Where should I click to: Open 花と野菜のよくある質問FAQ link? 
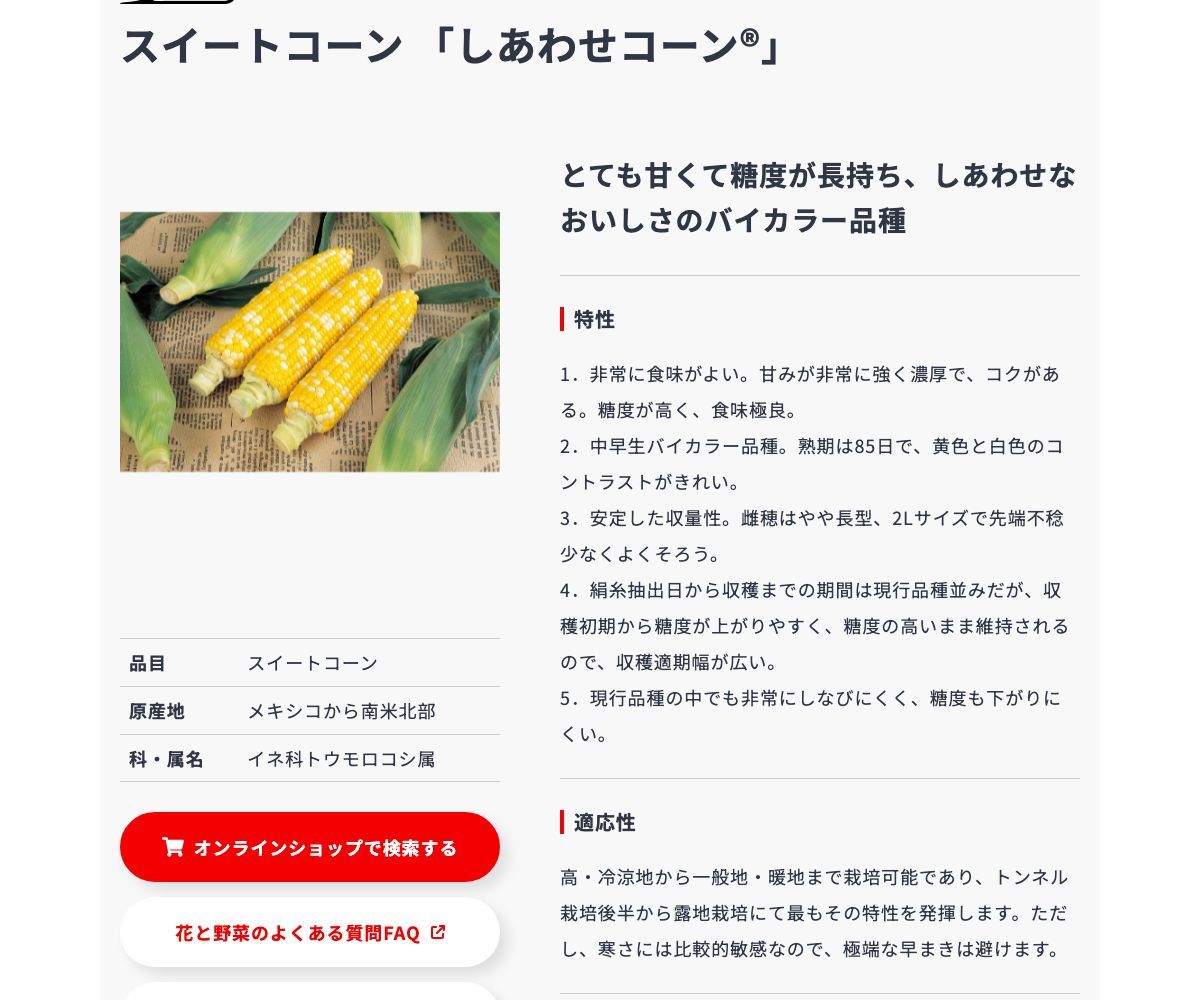click(310, 932)
